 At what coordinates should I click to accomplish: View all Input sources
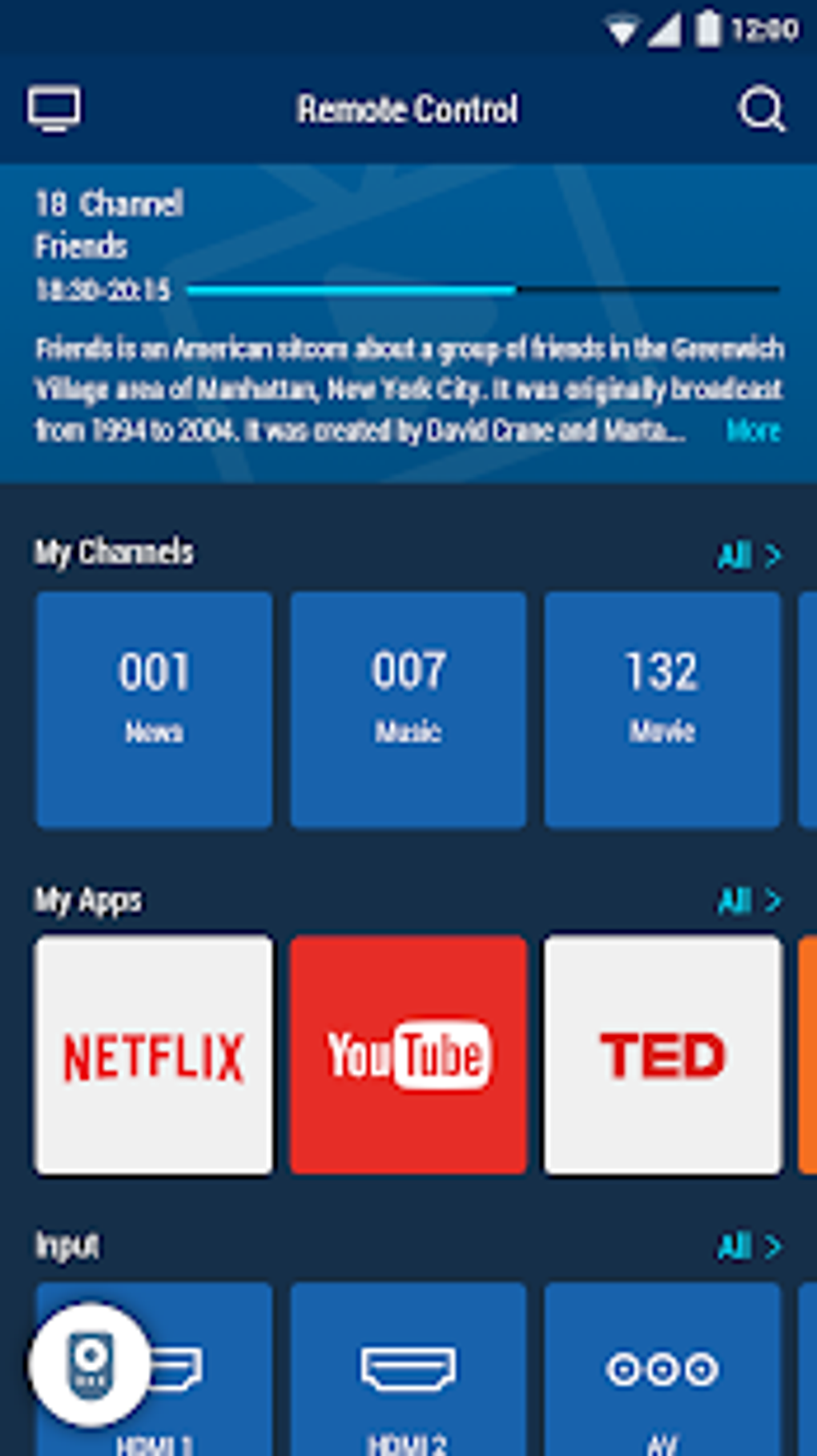point(749,1246)
